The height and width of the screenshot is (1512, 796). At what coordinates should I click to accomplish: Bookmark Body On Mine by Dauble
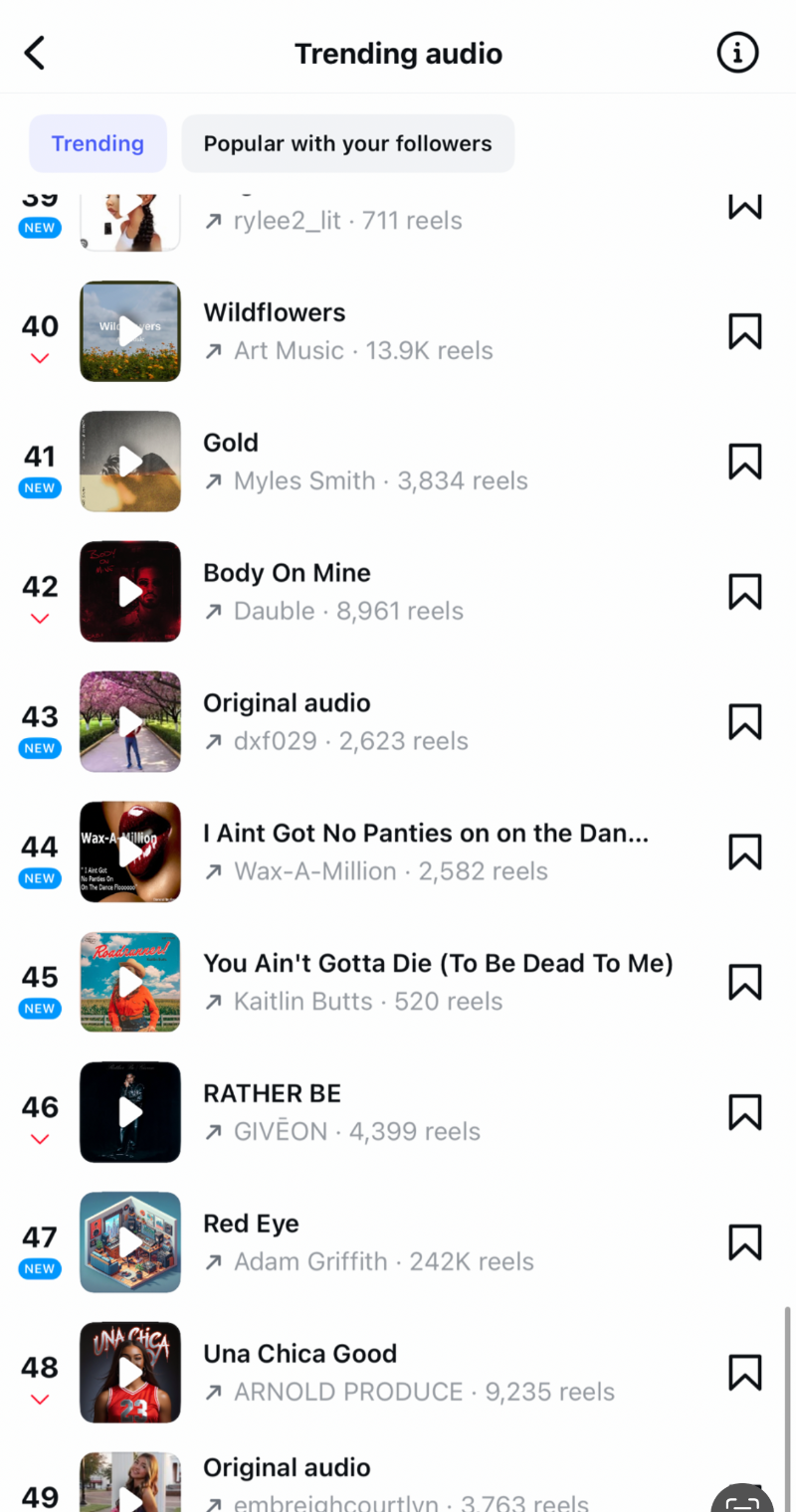pyautogui.click(x=744, y=592)
